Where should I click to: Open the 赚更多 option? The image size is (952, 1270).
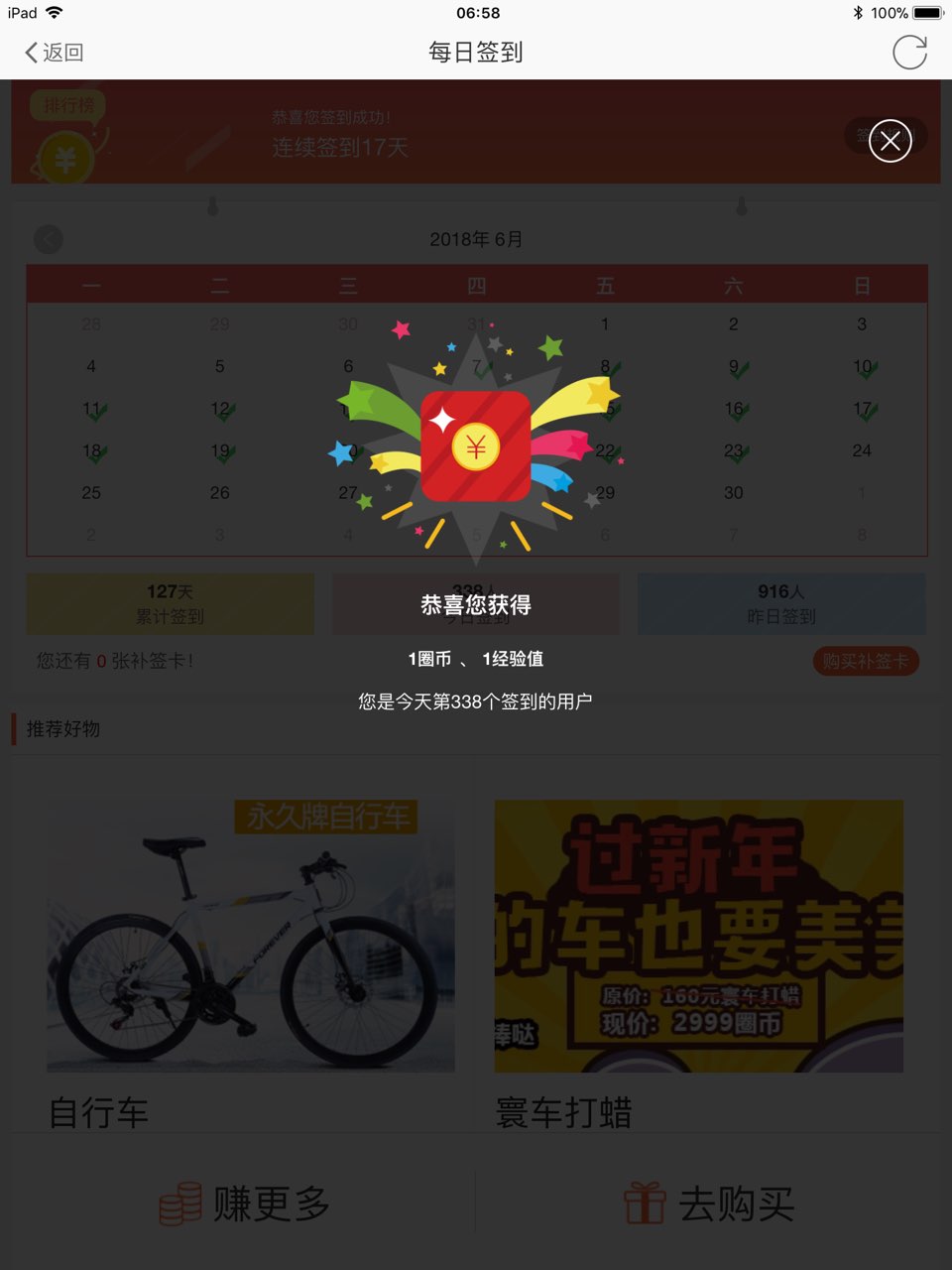245,1204
